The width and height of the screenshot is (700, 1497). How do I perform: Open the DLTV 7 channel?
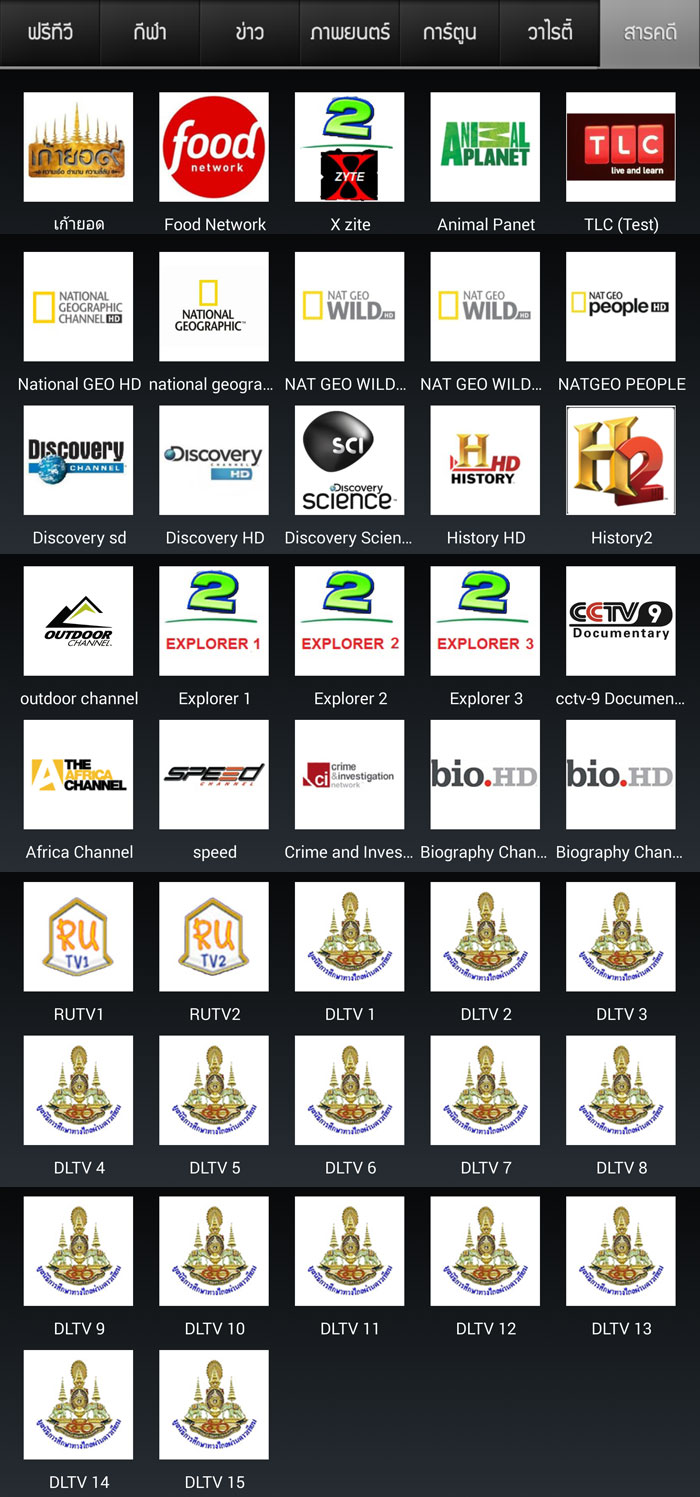[486, 1090]
